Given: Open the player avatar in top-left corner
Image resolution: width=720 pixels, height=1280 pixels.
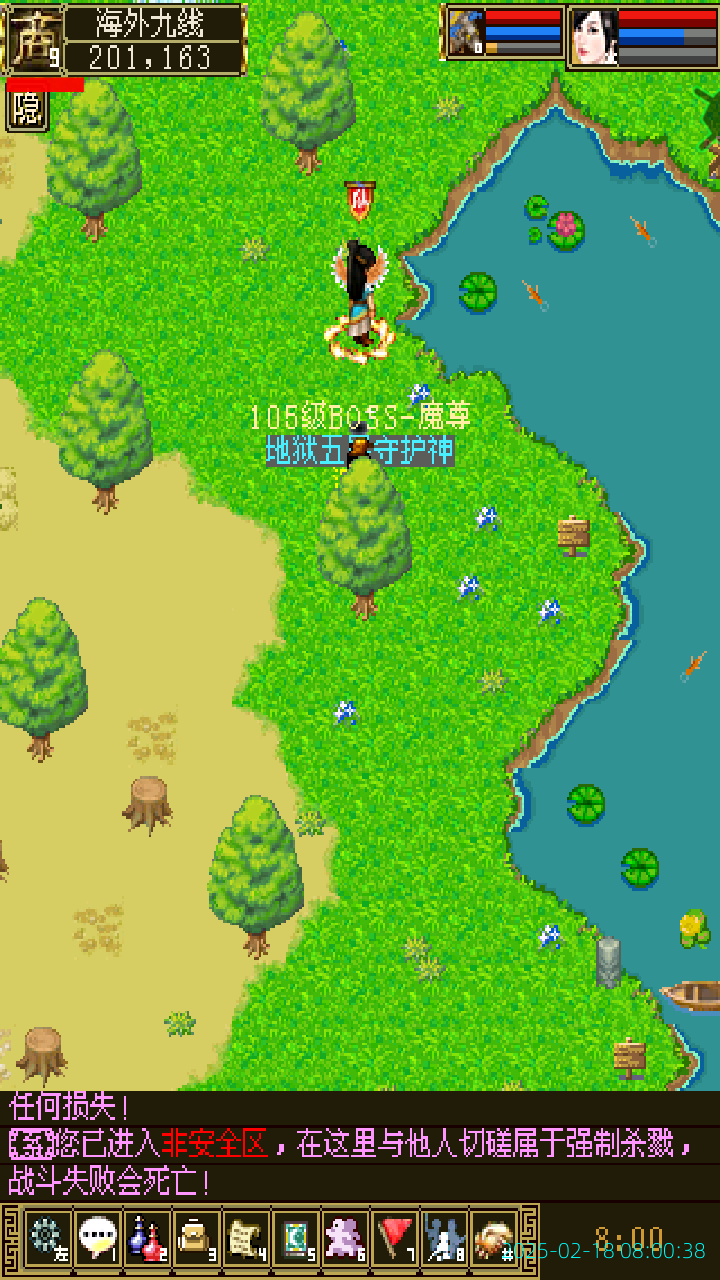Looking at the screenshot, I should coord(34,40).
